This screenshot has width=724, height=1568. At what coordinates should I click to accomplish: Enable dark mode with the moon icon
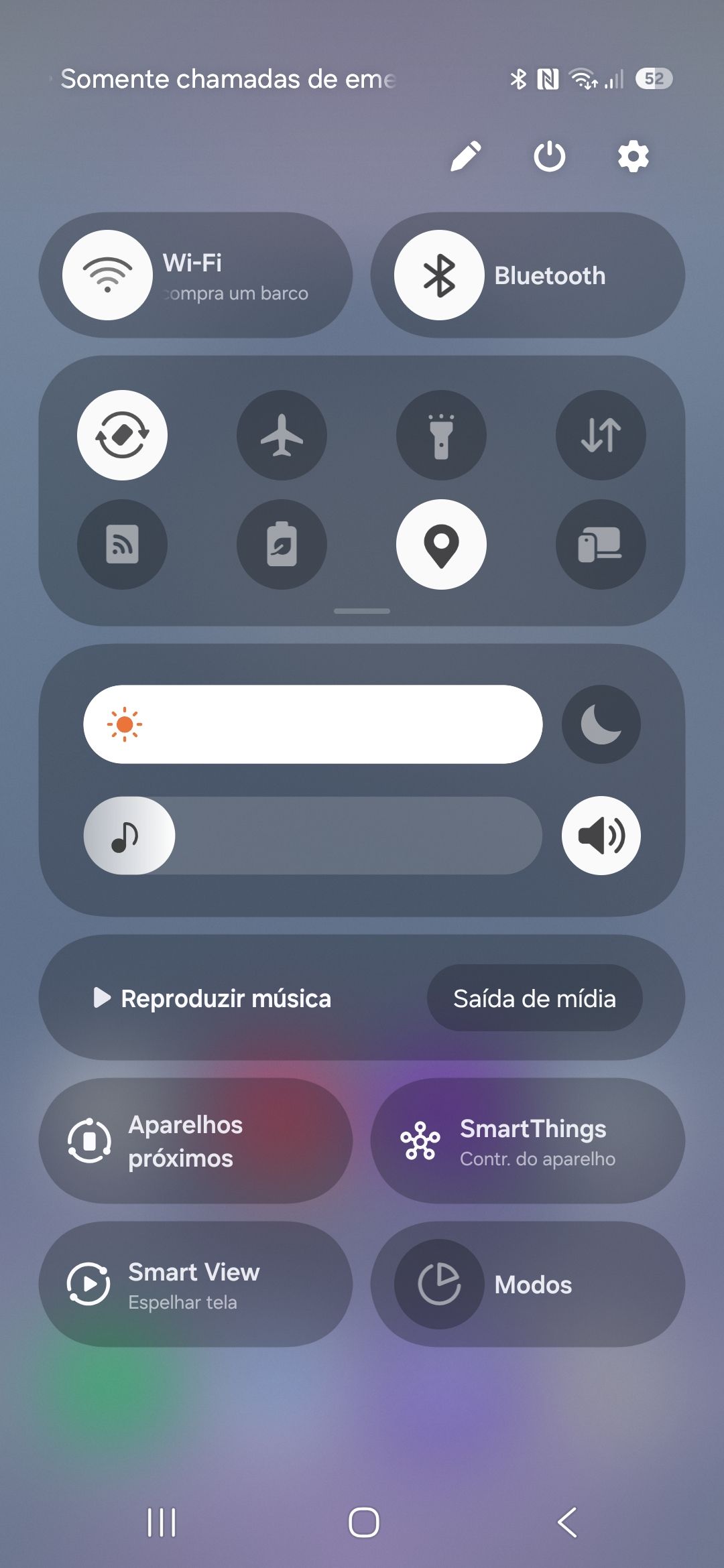[x=601, y=724]
